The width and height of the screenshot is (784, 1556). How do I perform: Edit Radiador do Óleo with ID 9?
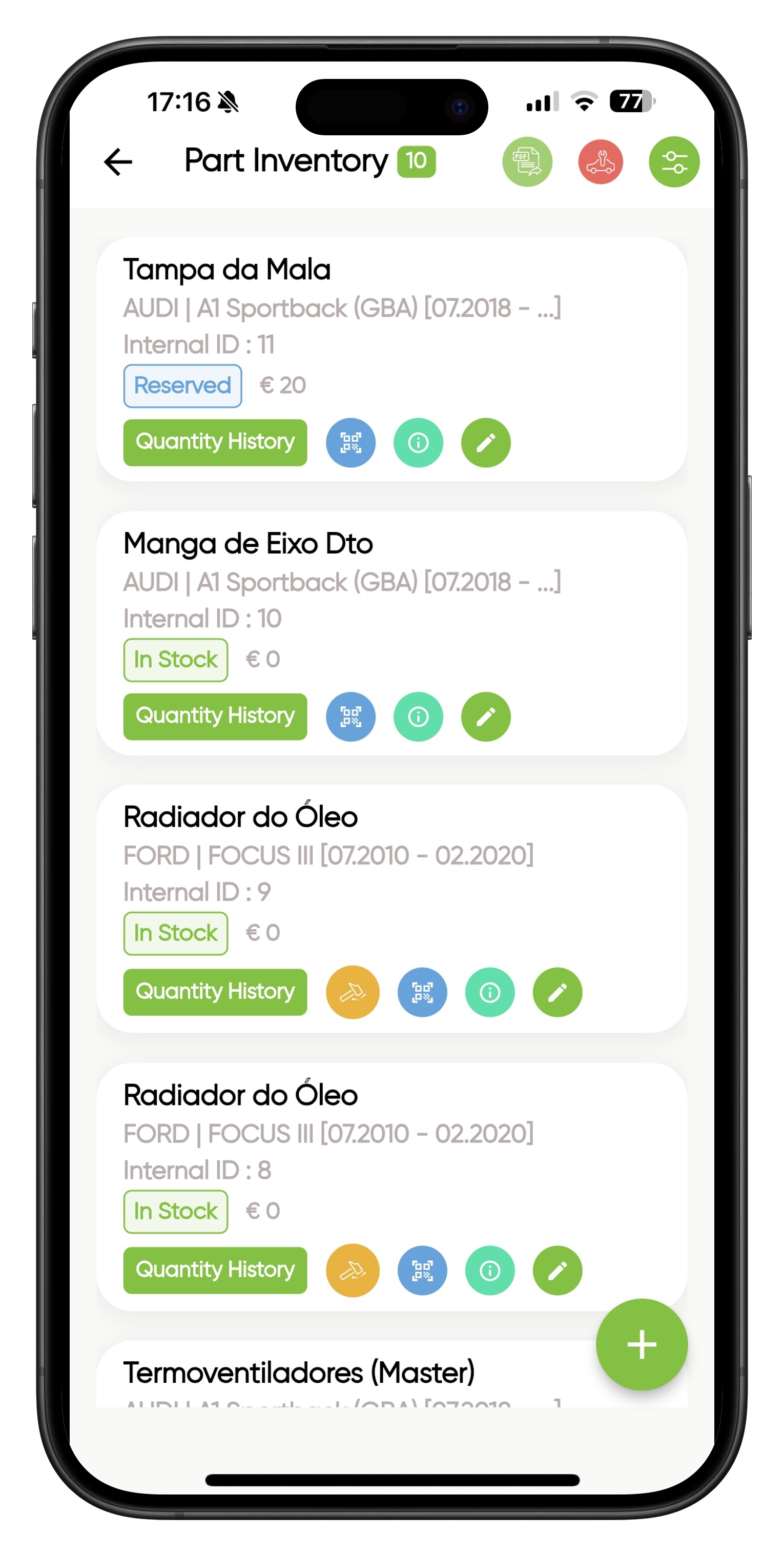[x=558, y=992]
